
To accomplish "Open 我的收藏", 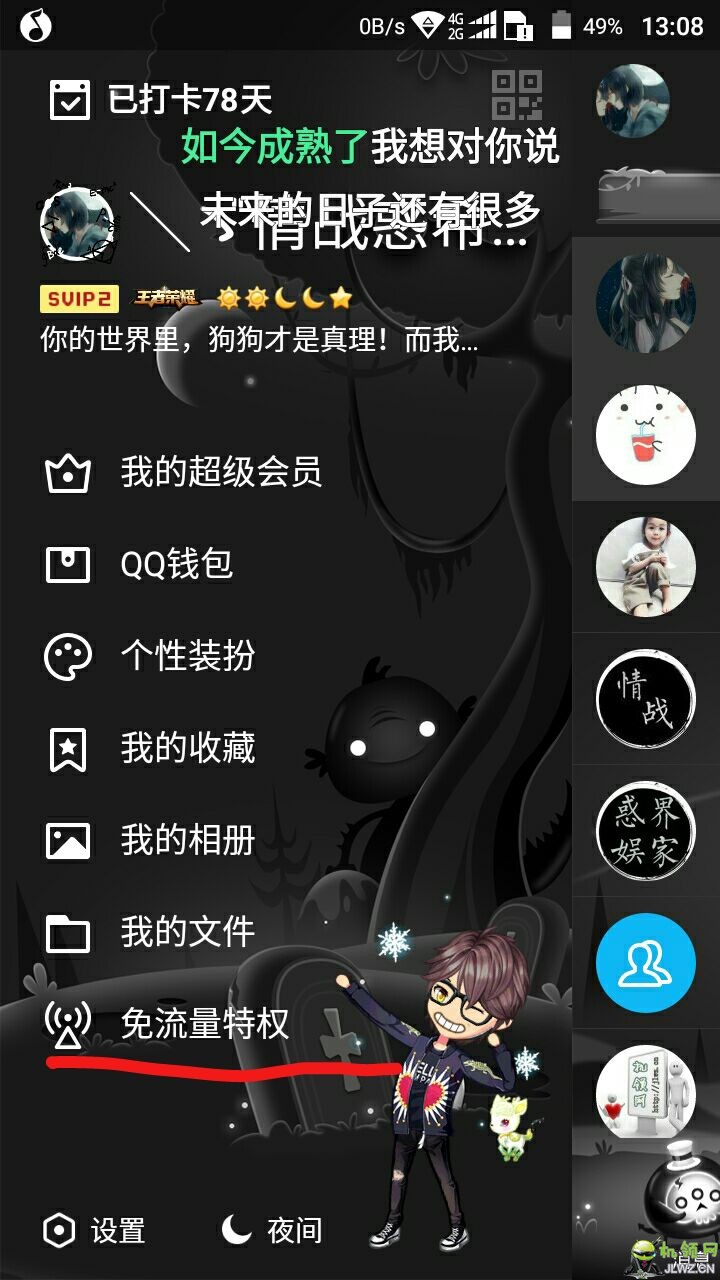I will click(187, 748).
